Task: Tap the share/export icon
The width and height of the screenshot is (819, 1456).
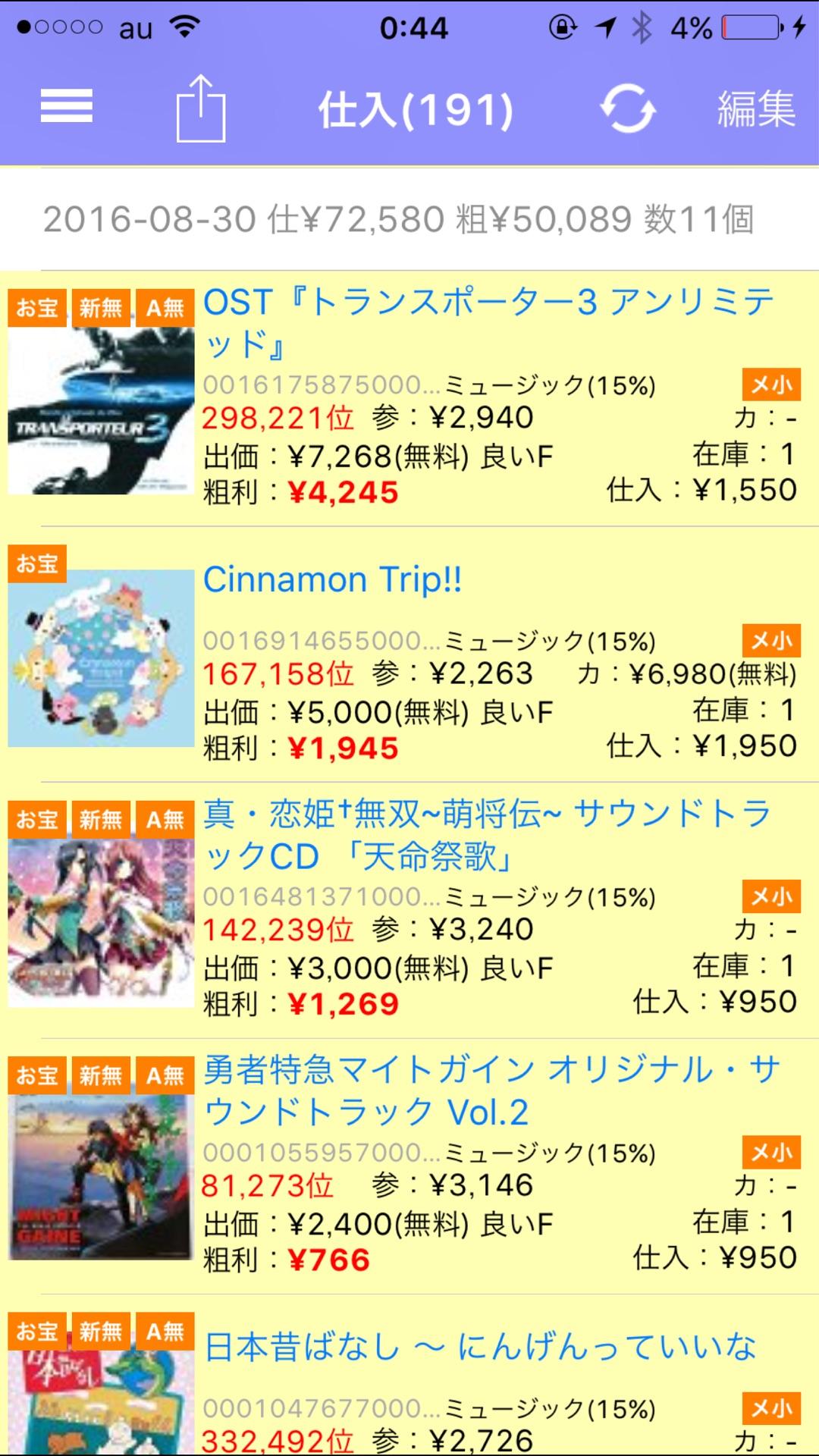Action: point(201,108)
